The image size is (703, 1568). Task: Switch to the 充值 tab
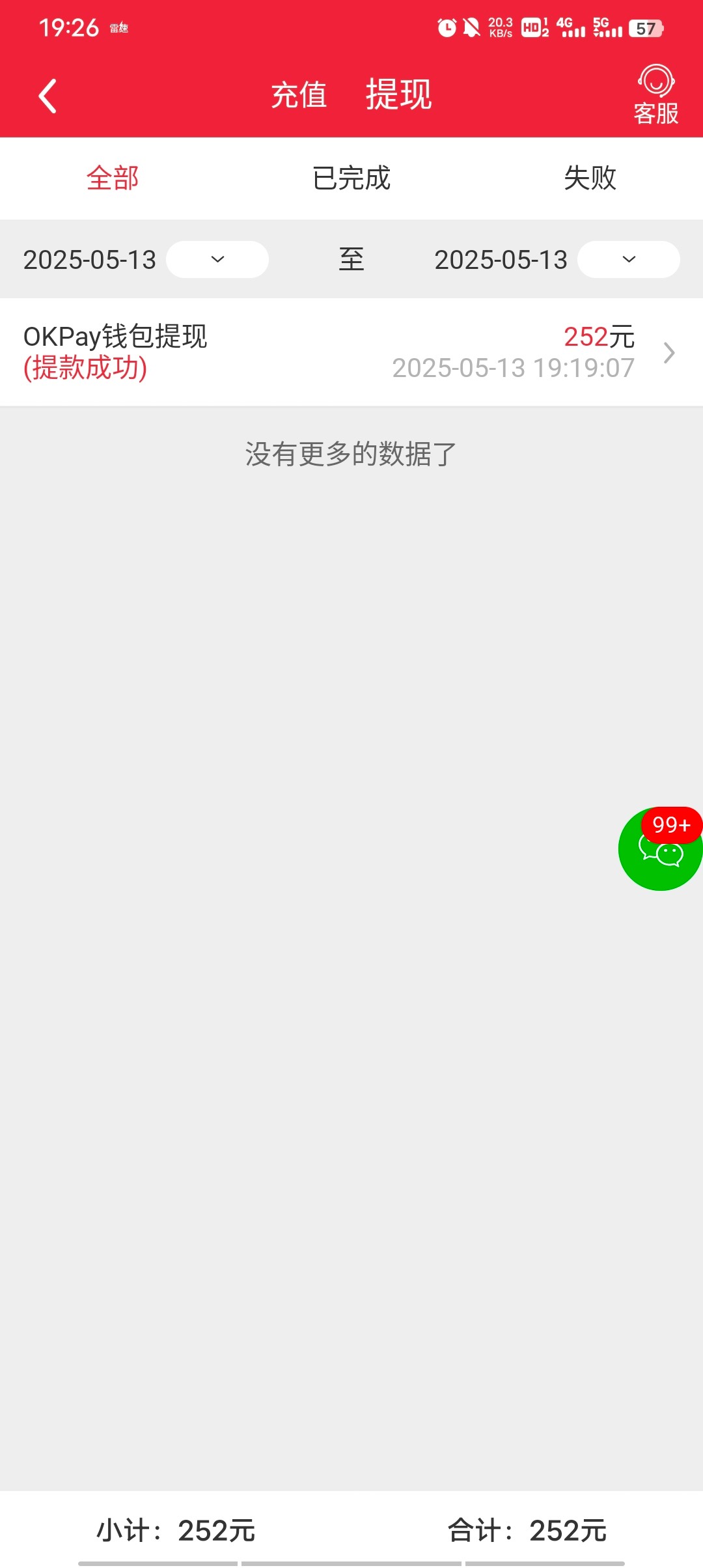coord(299,95)
